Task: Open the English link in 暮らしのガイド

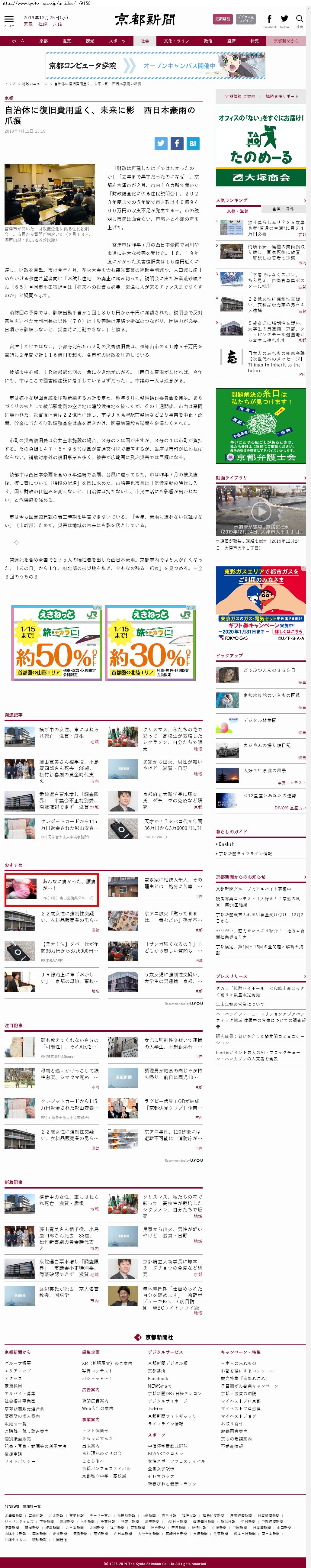Action: pyautogui.click(x=227, y=844)
